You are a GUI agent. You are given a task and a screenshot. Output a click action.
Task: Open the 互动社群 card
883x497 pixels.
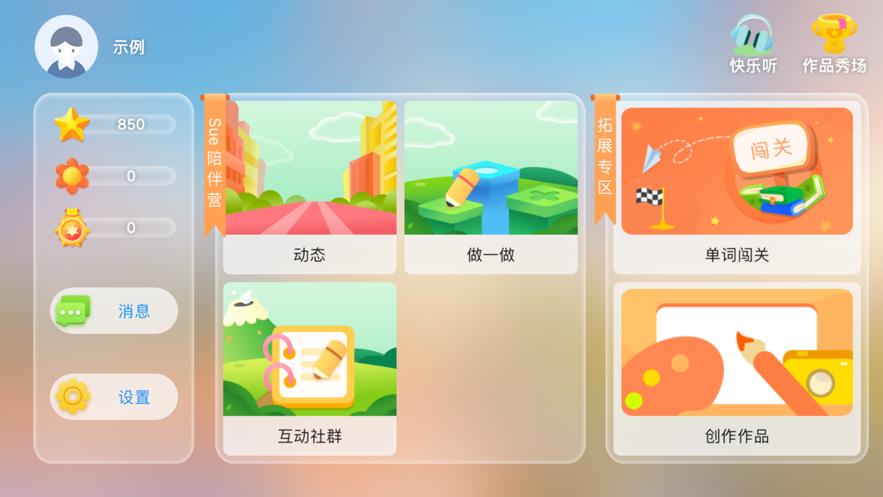(310, 369)
